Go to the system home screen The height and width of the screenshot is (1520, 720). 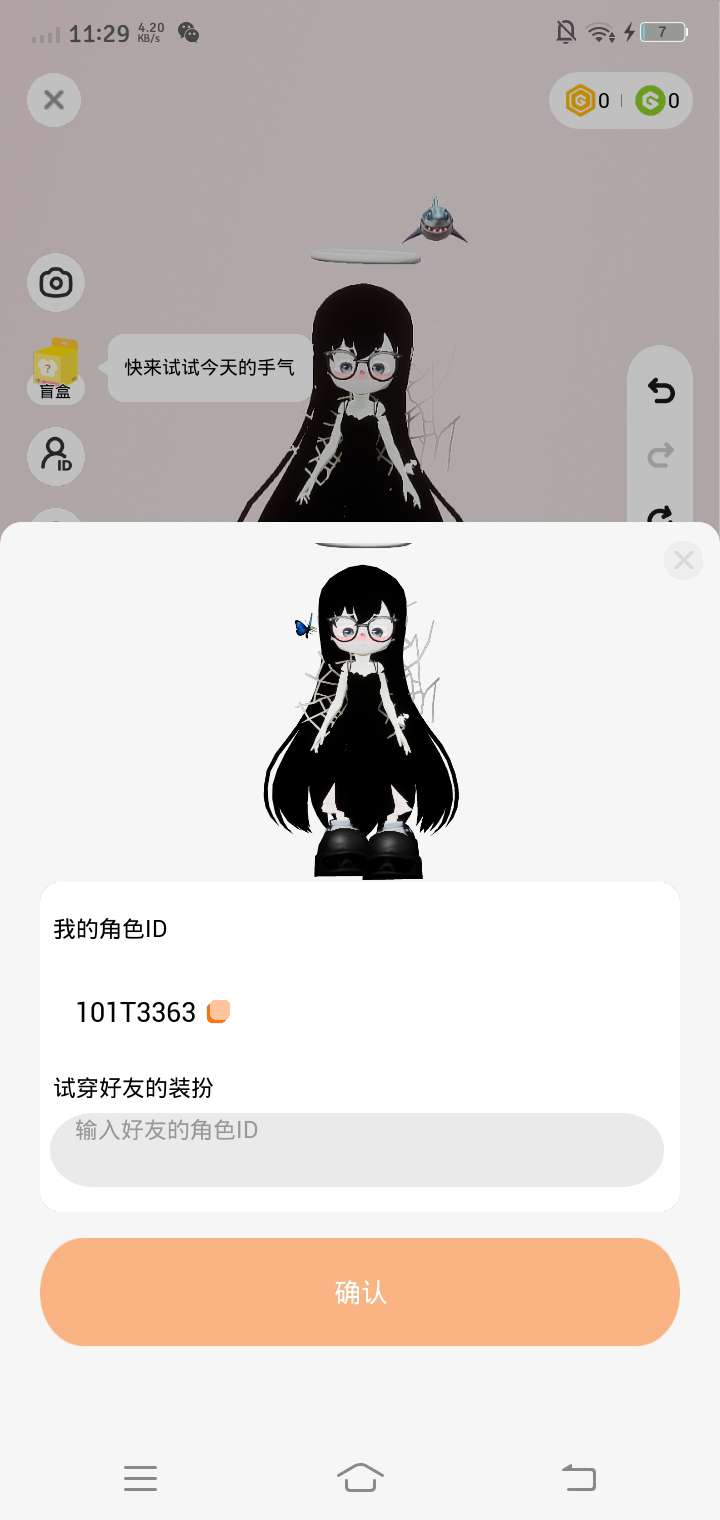point(360,1477)
